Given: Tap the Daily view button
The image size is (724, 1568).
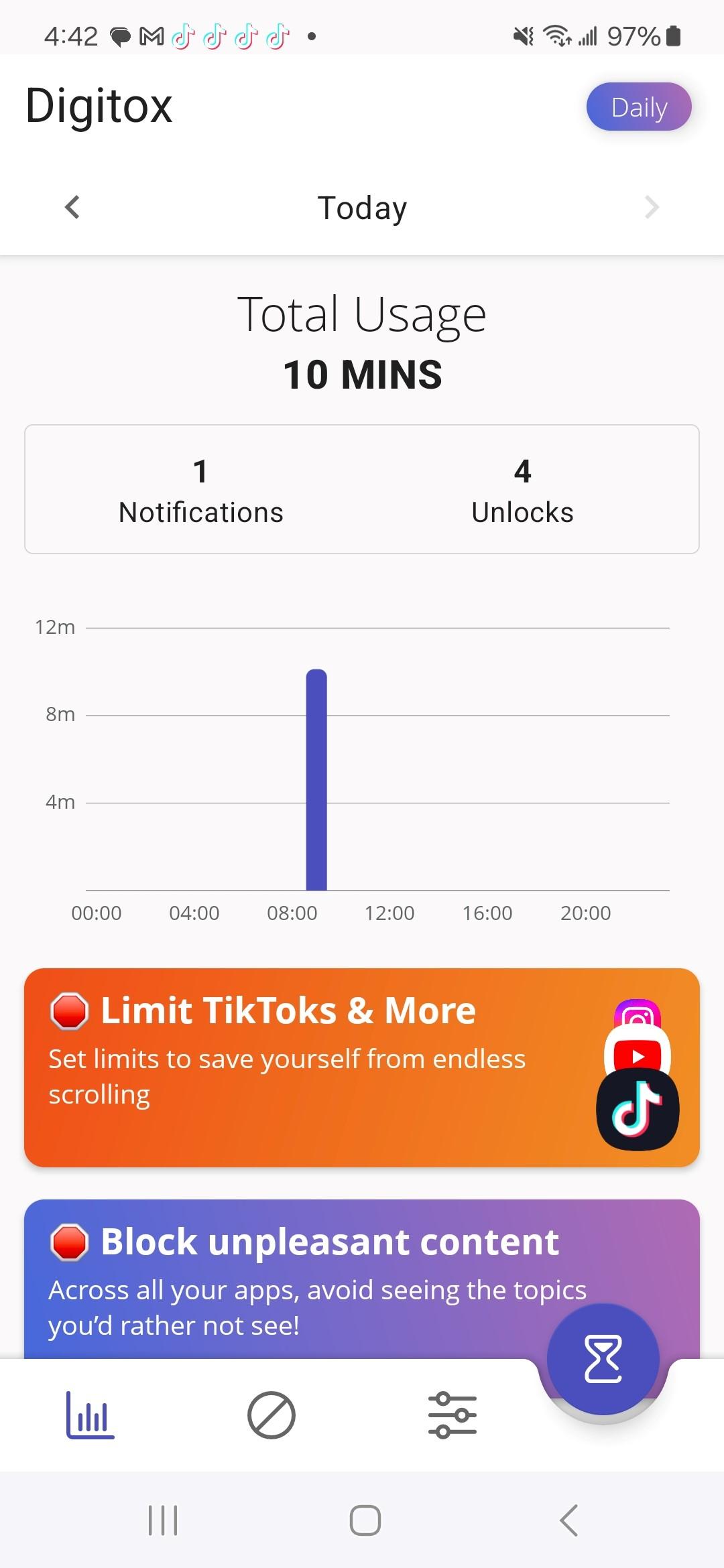Looking at the screenshot, I should click(x=638, y=107).
